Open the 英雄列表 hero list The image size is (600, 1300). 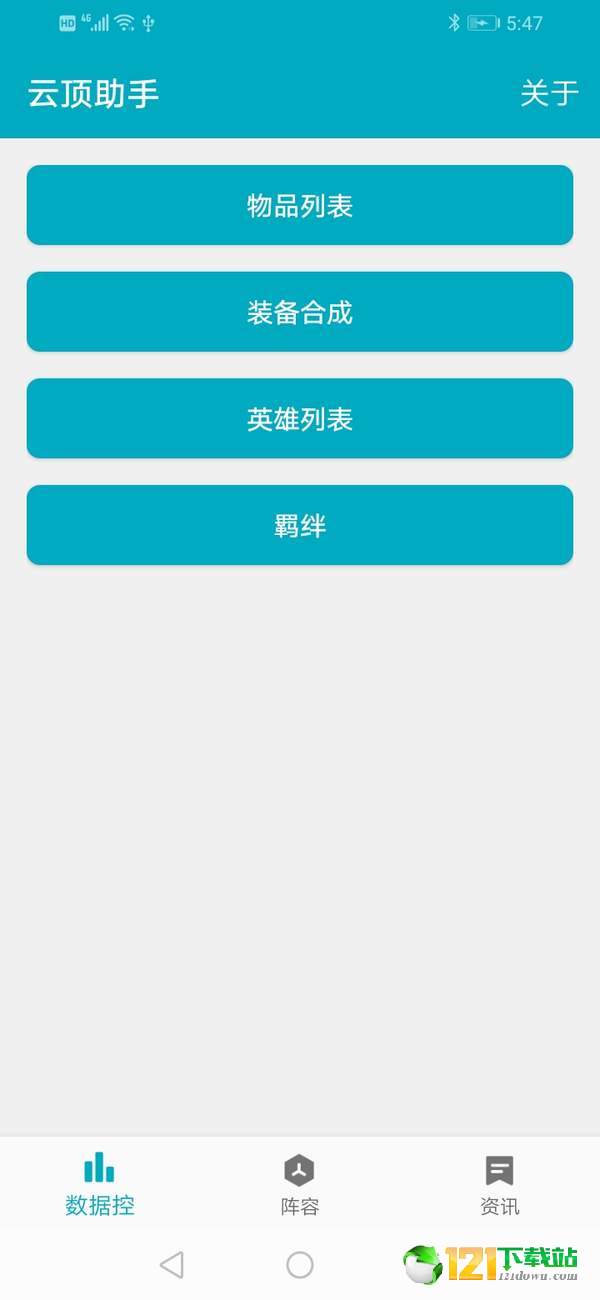(300, 418)
